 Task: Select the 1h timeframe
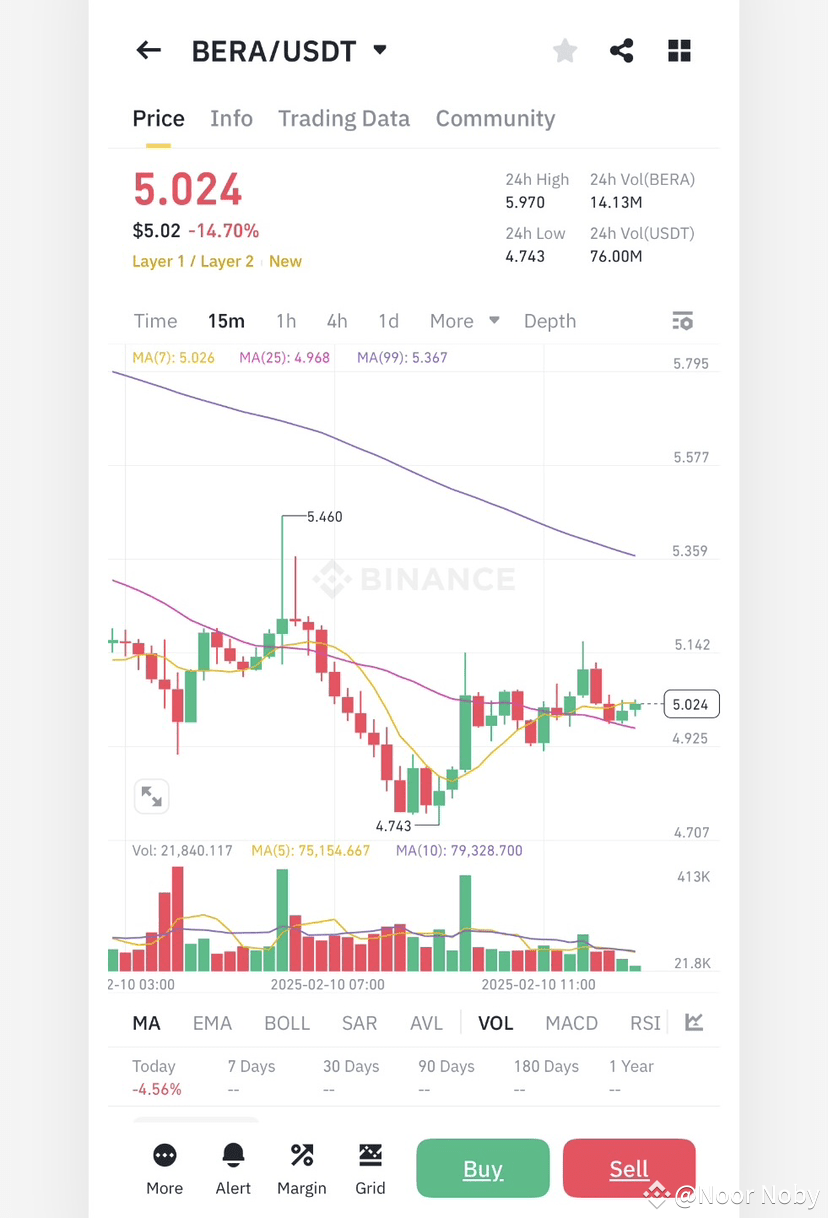coord(286,321)
